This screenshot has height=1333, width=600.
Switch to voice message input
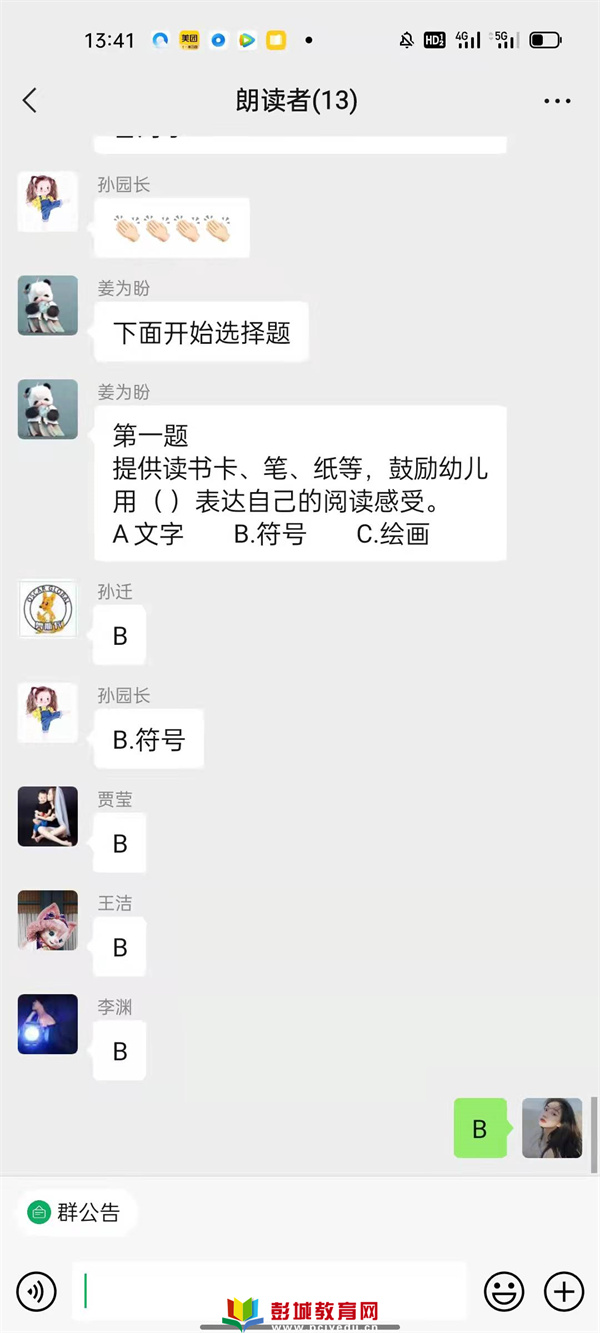click(x=37, y=1292)
